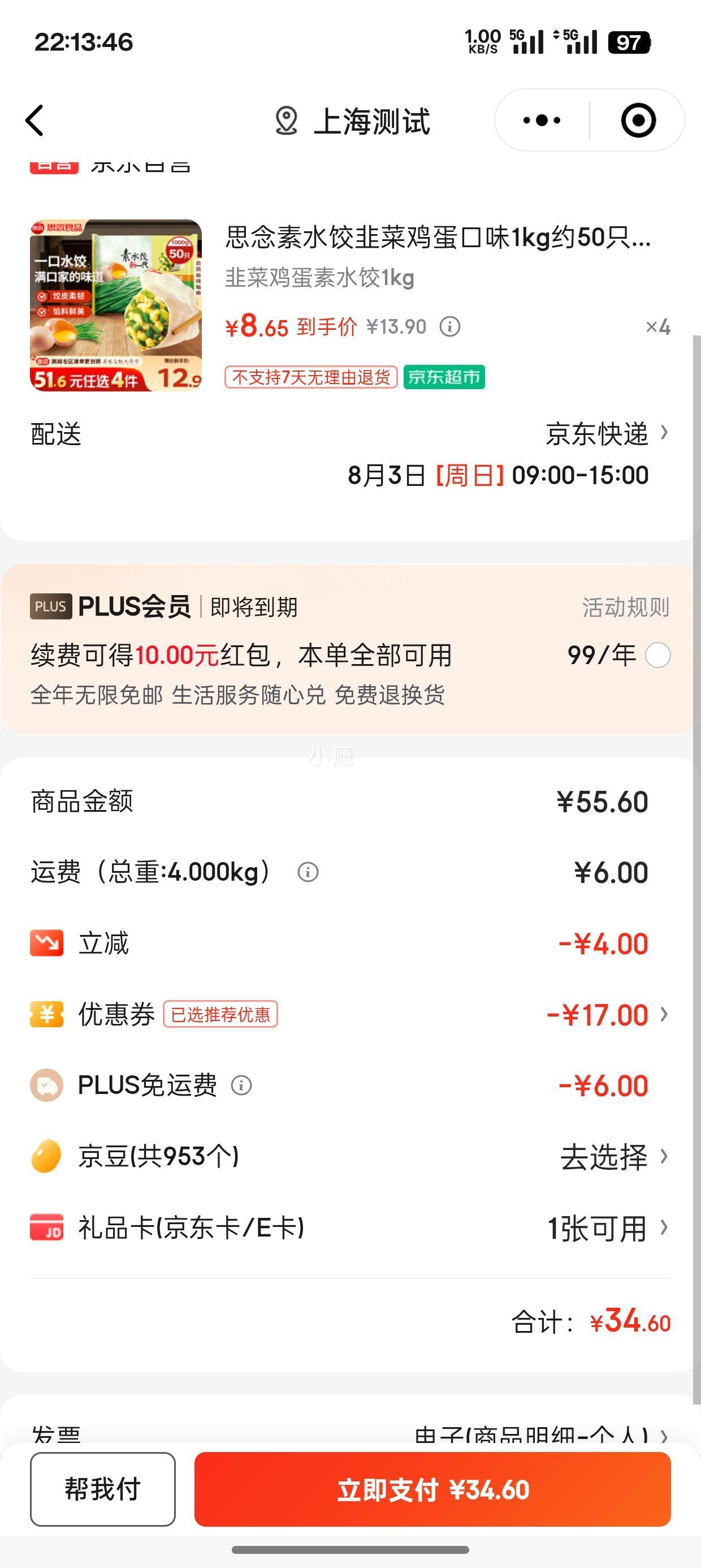Viewport: 701px width, 1568px height.
Task: Select the 立减 discount icon
Action: 46,942
